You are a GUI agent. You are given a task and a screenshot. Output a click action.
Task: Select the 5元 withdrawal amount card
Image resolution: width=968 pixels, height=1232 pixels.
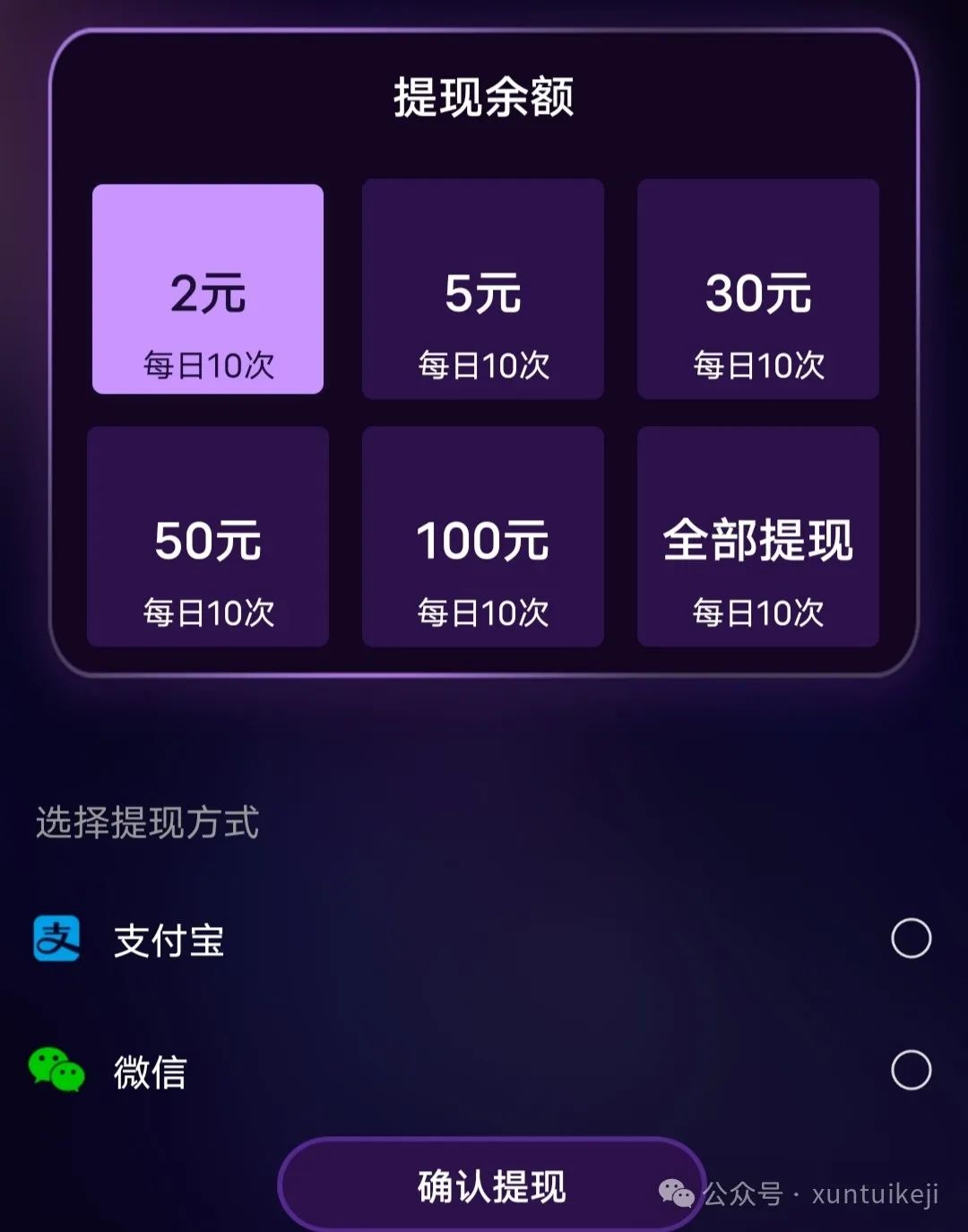(483, 289)
